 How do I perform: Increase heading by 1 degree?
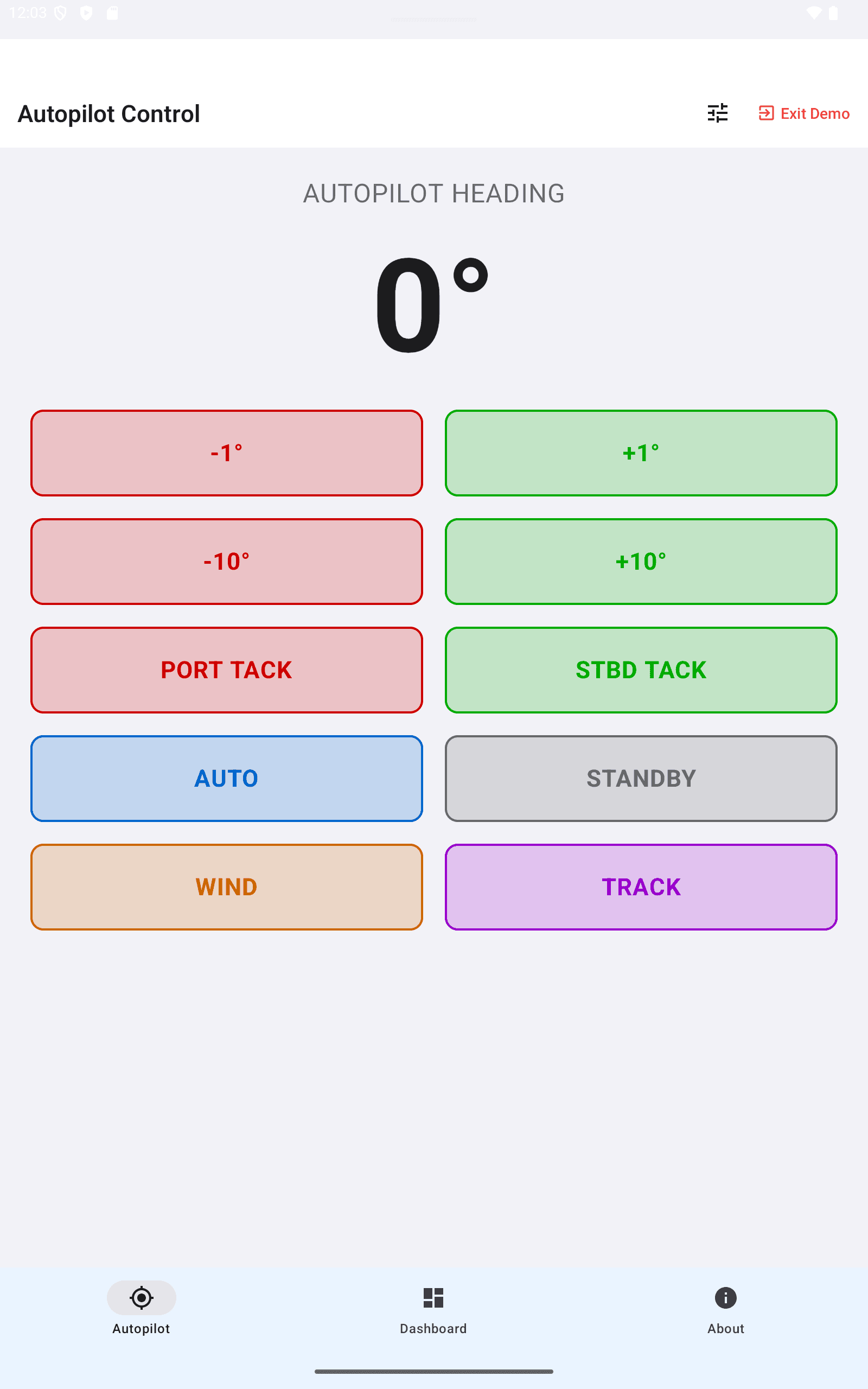(x=641, y=453)
